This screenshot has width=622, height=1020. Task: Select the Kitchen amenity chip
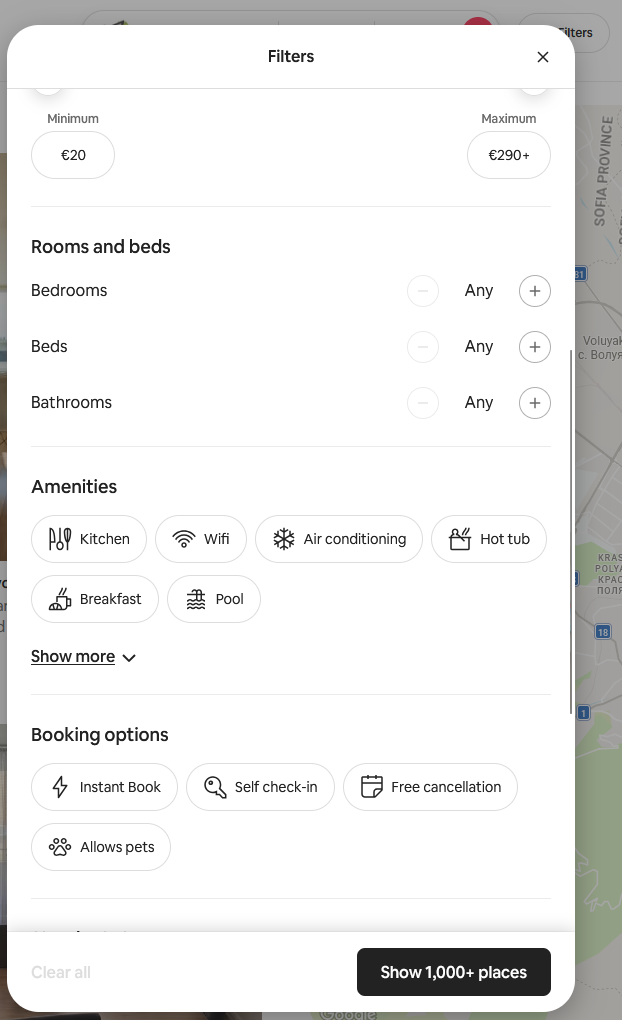click(89, 539)
